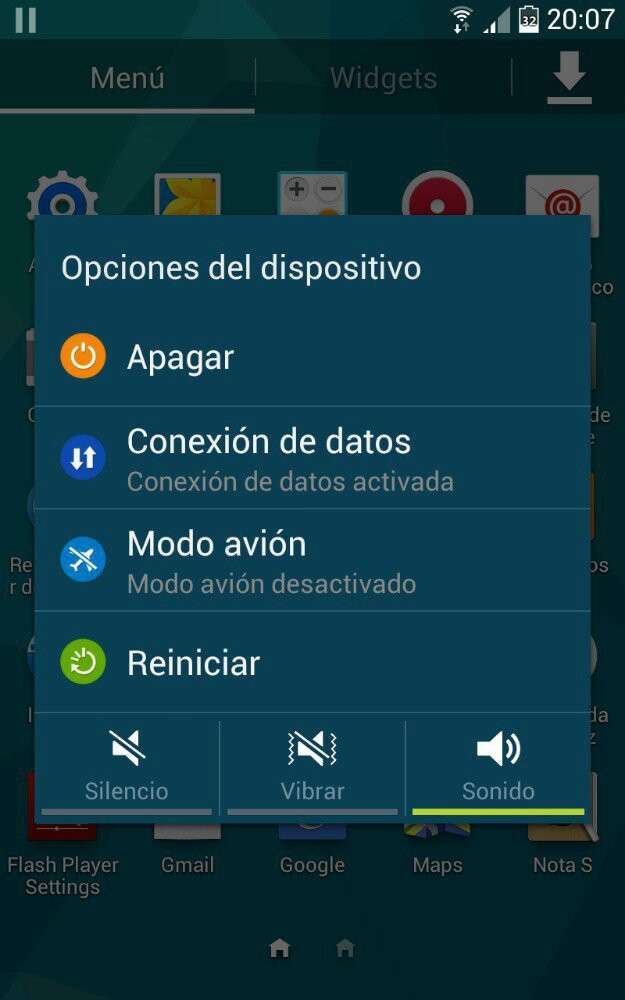
Task: Toggle Conexión de datos
Action: pos(312,457)
